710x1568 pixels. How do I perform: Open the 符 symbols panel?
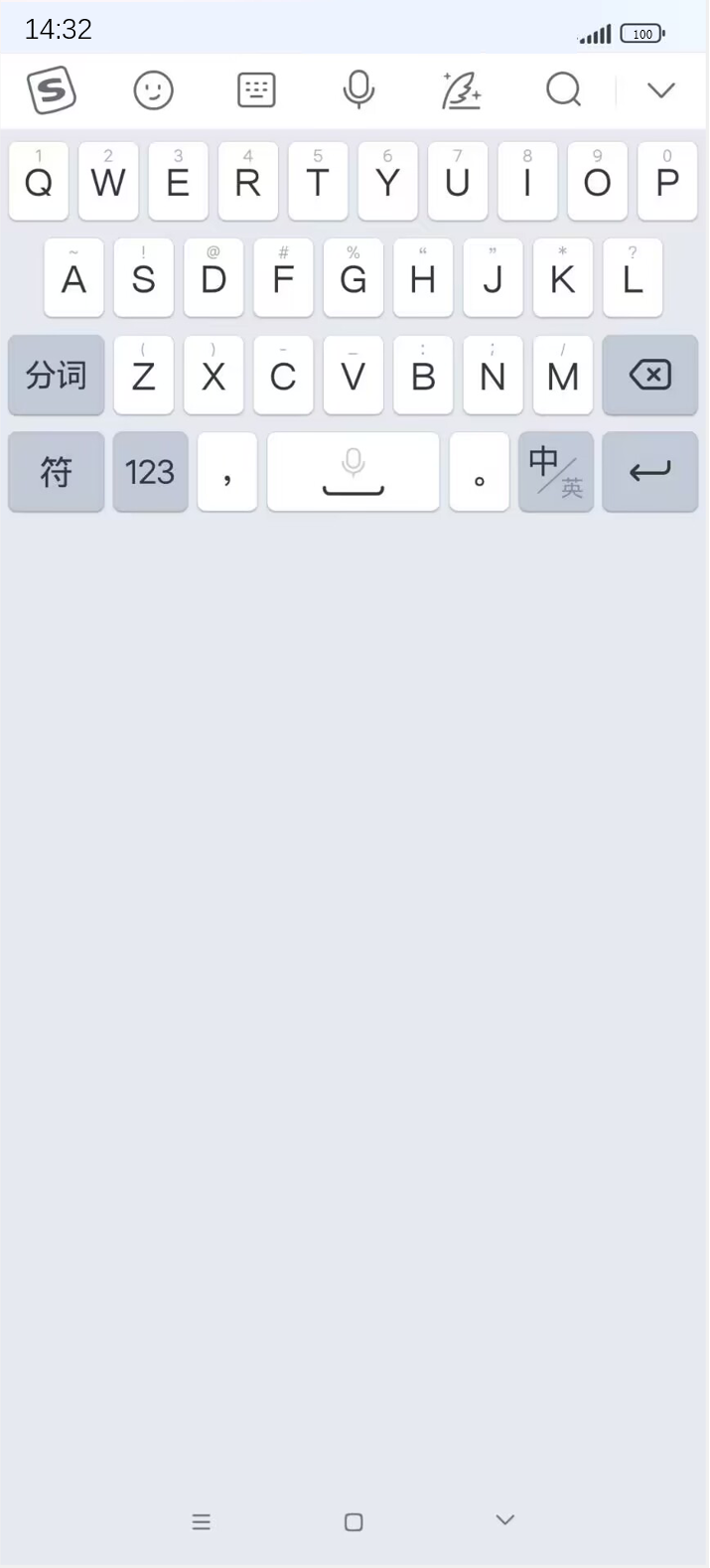coord(57,472)
